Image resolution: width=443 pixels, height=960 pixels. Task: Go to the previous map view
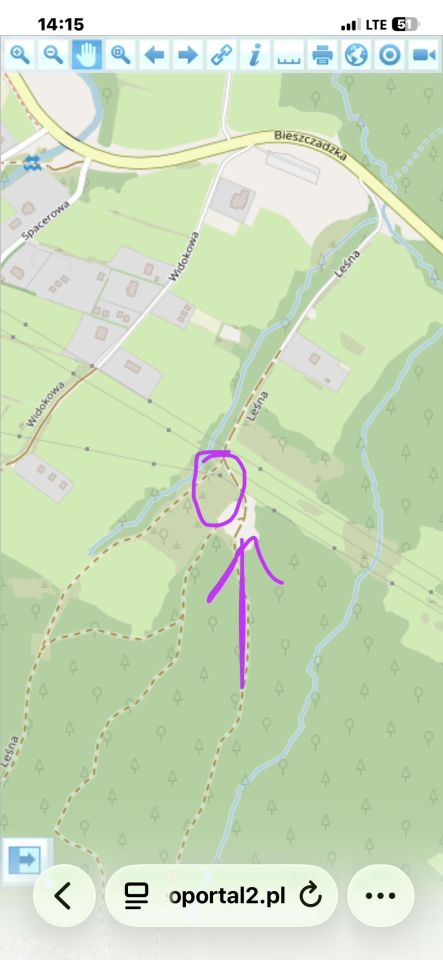(154, 54)
